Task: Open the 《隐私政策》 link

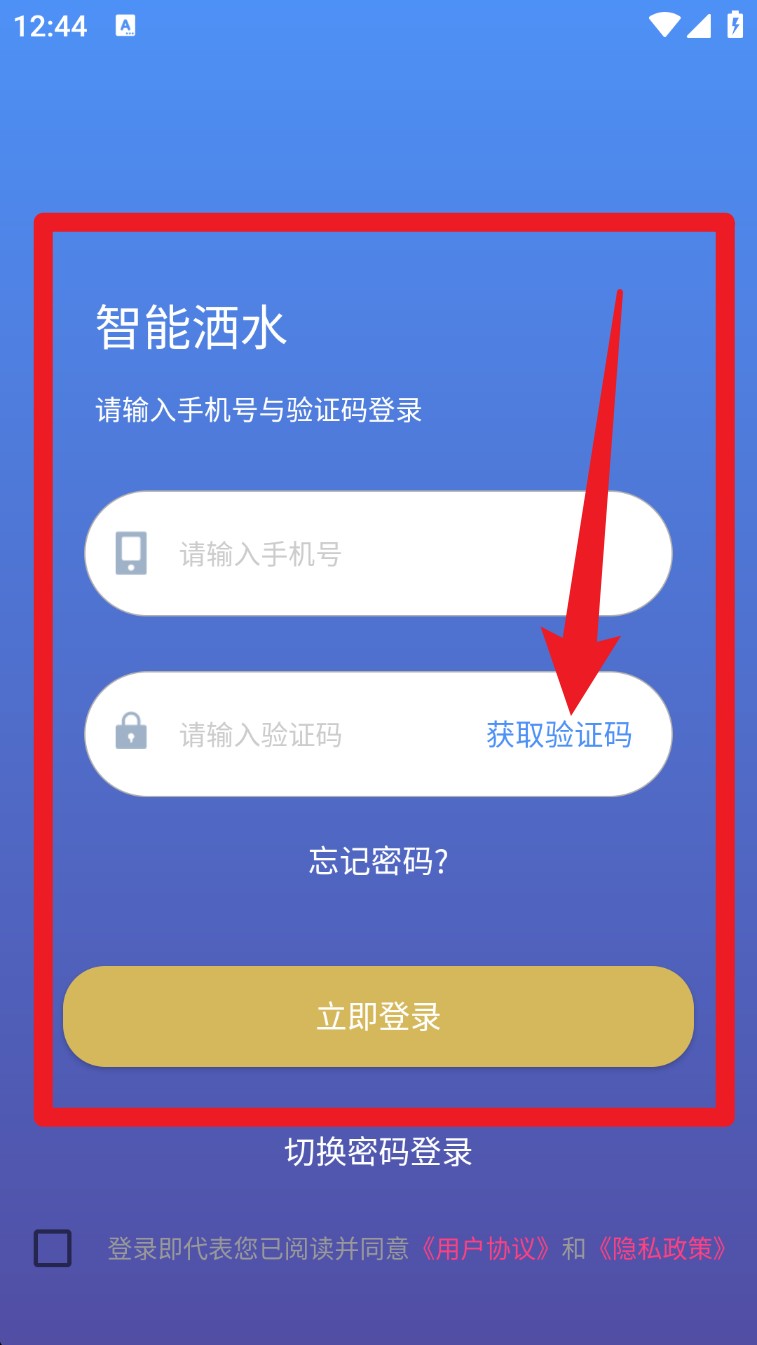Action: tap(660, 1248)
